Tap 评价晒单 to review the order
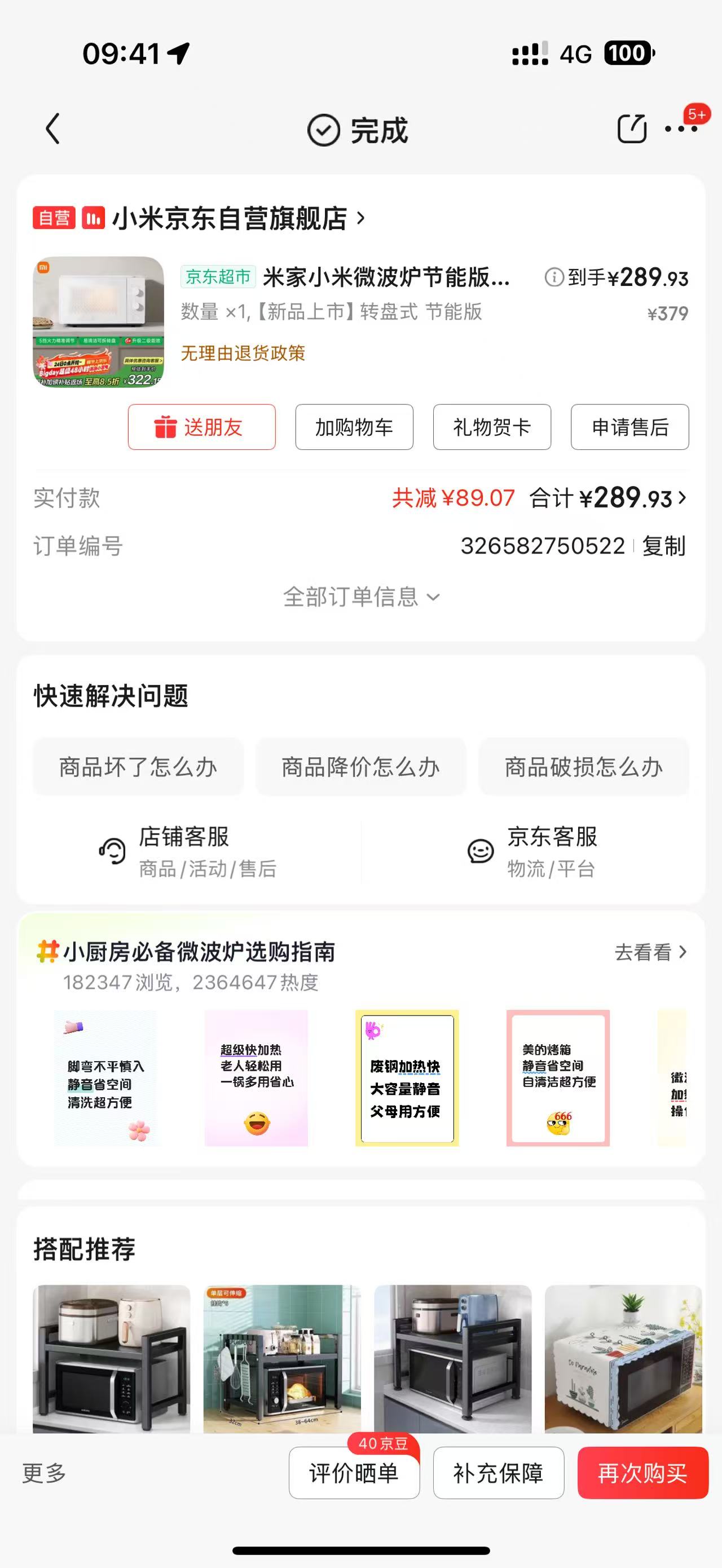Screen dimensions: 722x1568 (x=354, y=1474)
